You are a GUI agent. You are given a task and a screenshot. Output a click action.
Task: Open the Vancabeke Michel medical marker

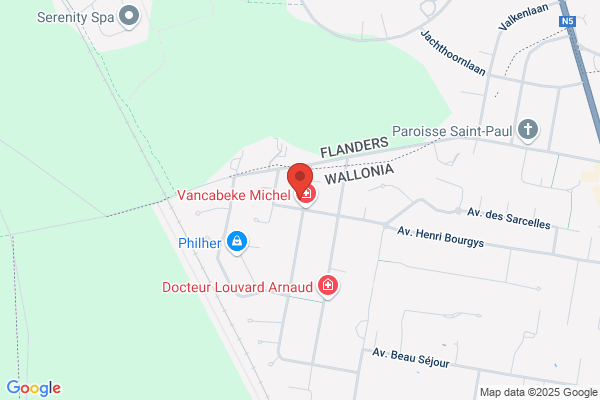(307, 196)
